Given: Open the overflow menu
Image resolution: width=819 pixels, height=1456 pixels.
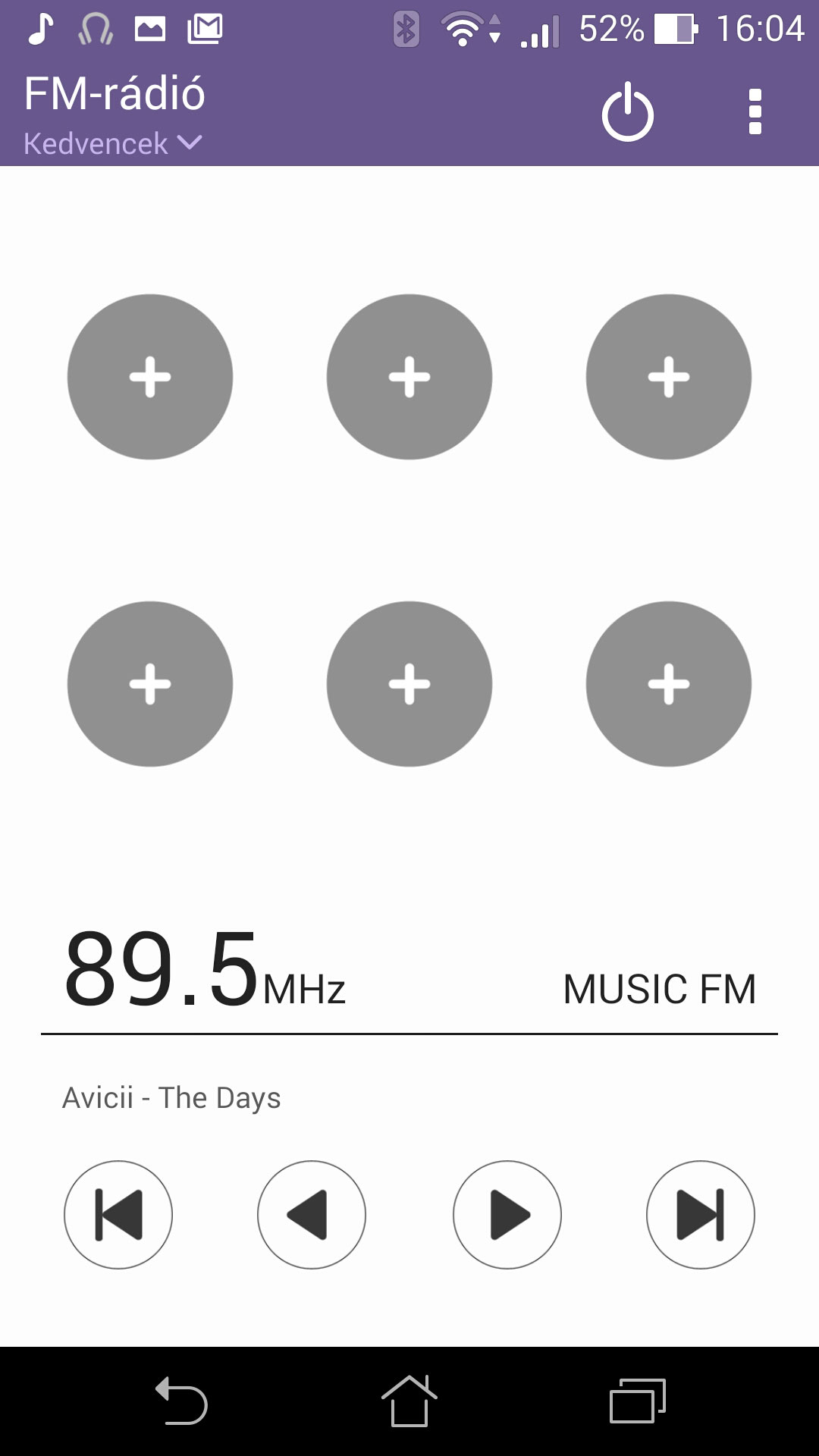Looking at the screenshot, I should pos(755,112).
